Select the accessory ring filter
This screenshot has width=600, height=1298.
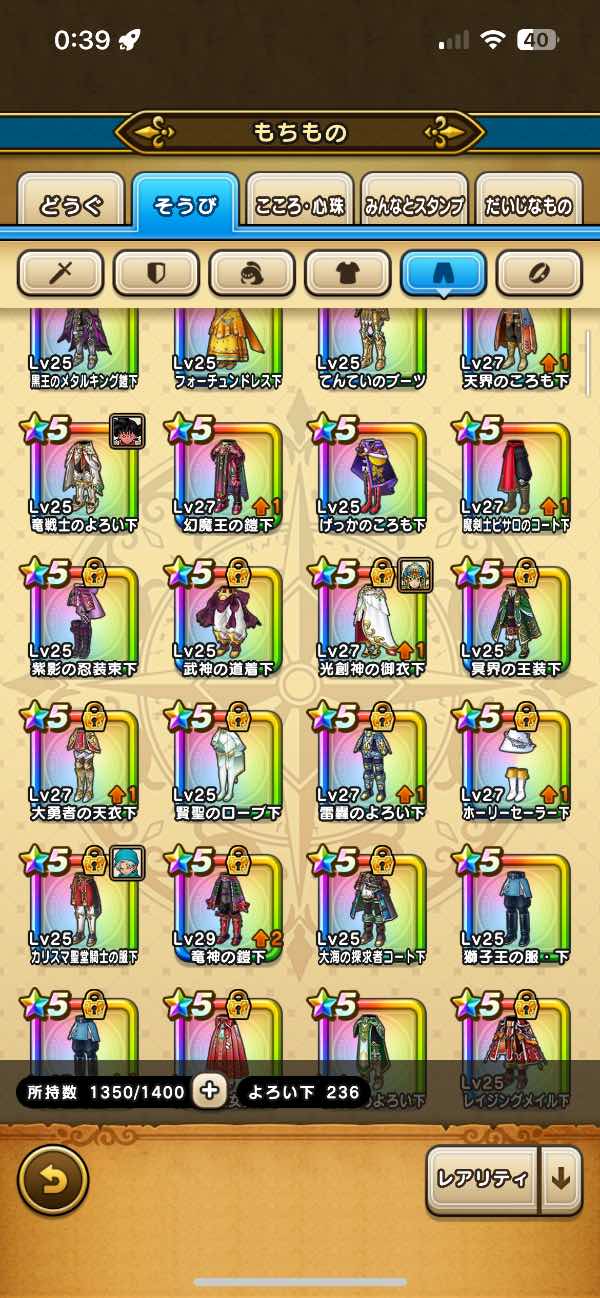click(539, 273)
